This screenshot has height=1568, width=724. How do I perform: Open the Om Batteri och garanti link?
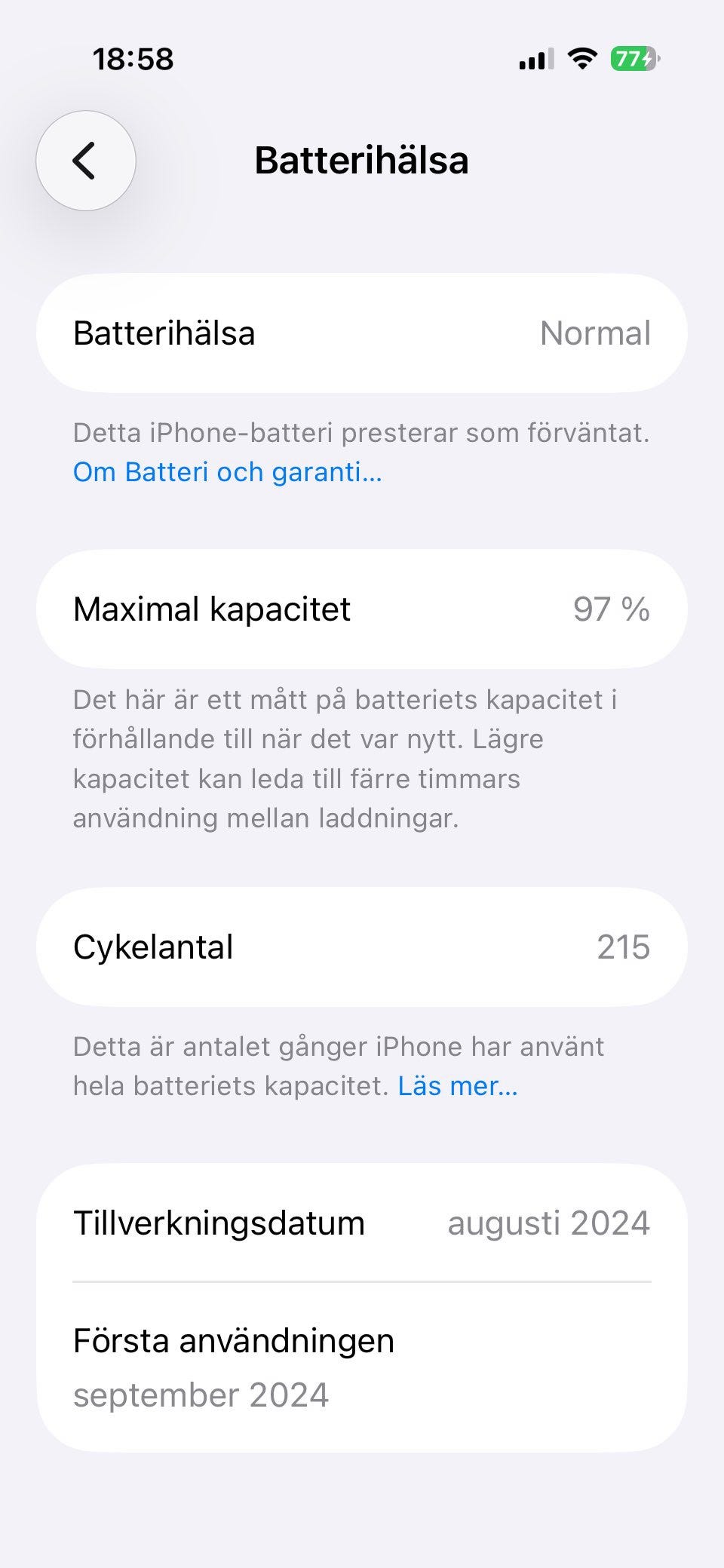pyautogui.click(x=227, y=472)
